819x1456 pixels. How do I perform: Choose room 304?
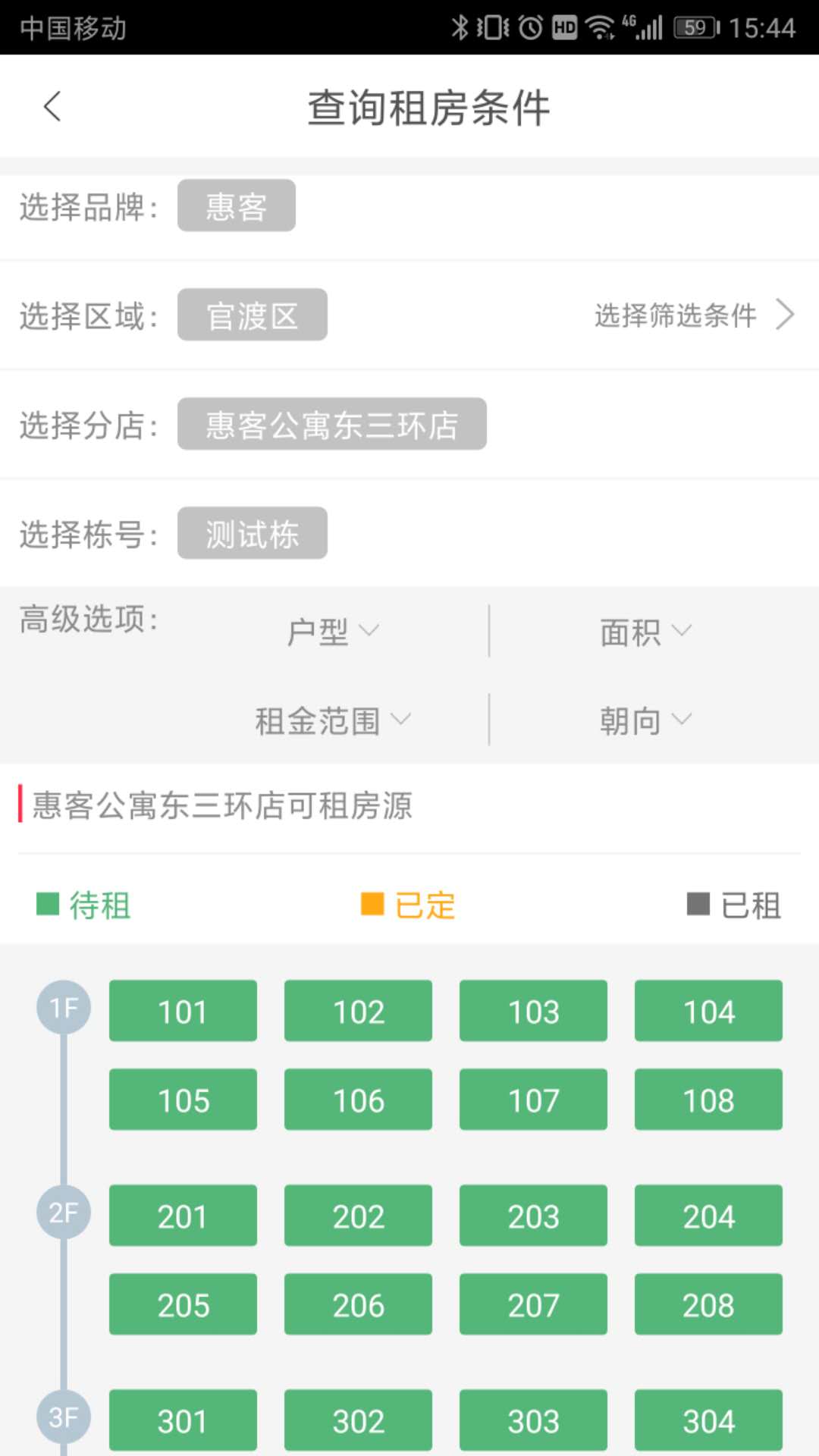pyautogui.click(x=708, y=1420)
